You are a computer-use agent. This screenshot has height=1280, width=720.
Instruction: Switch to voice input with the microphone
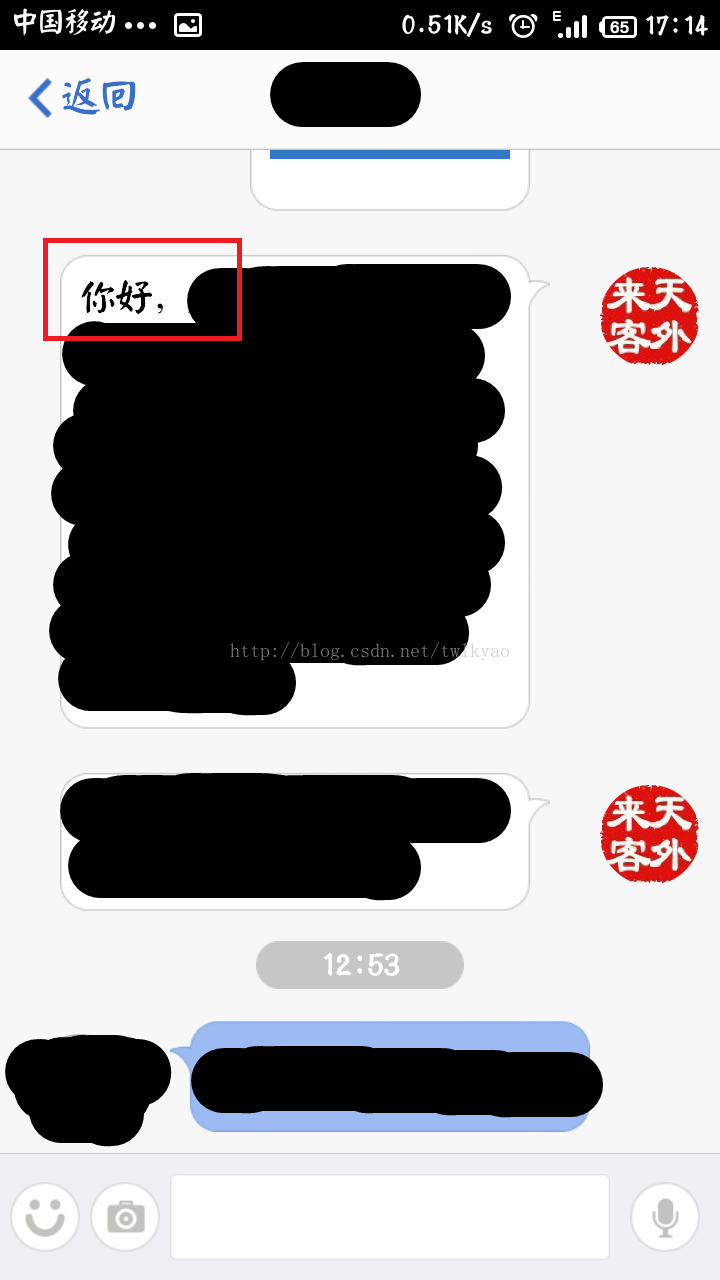[664, 1217]
